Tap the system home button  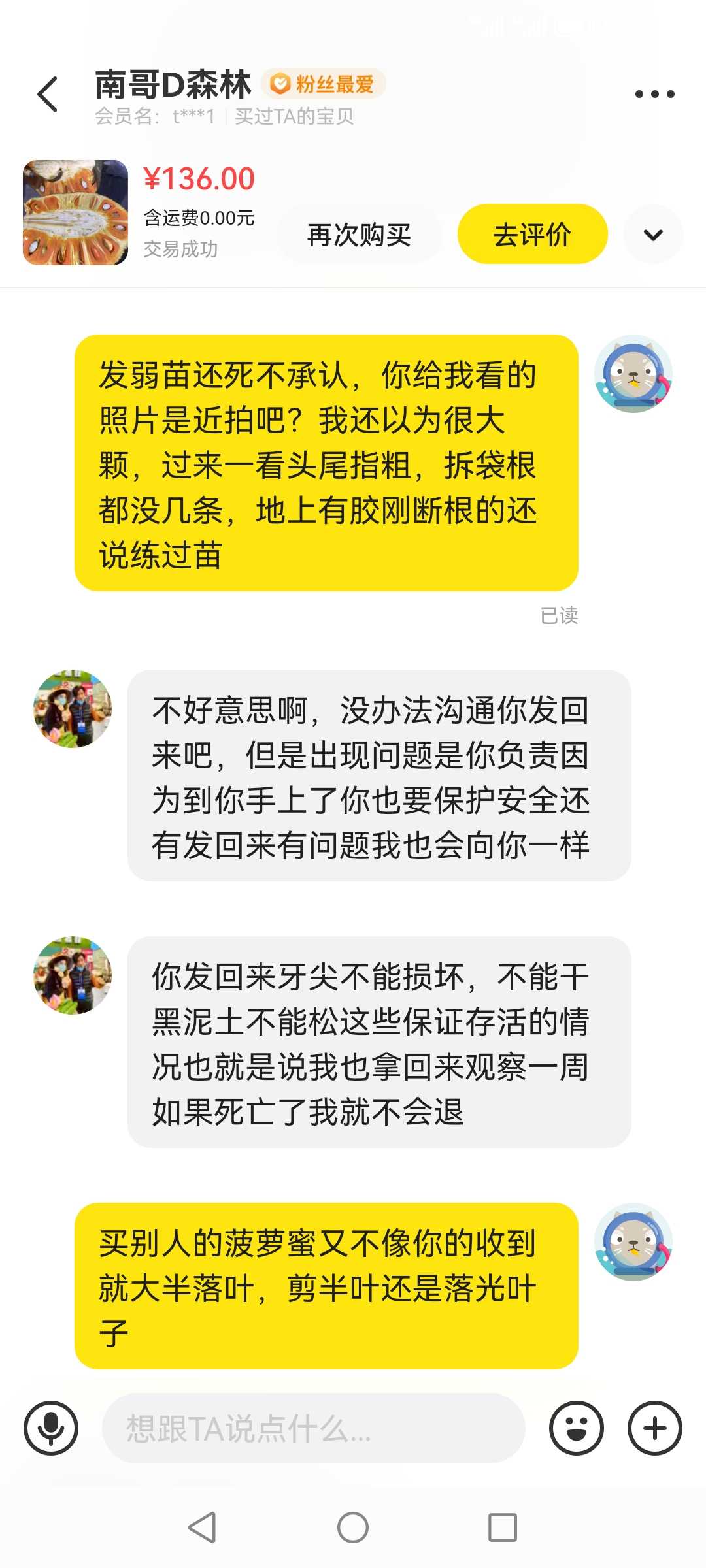click(353, 1527)
